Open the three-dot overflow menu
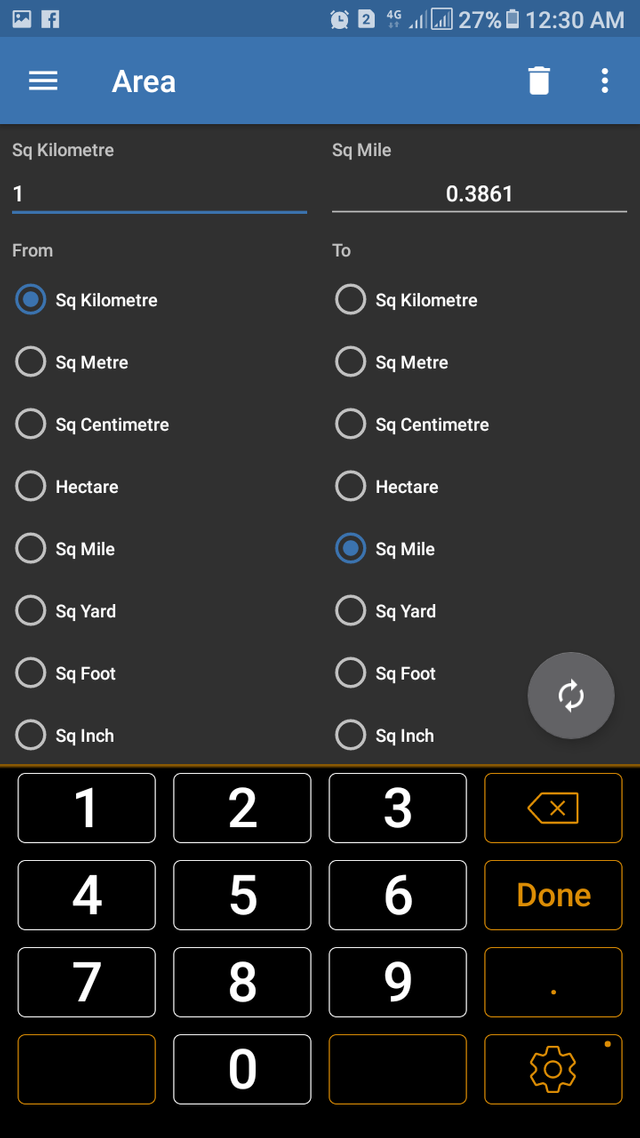The height and width of the screenshot is (1138, 640). [605, 81]
